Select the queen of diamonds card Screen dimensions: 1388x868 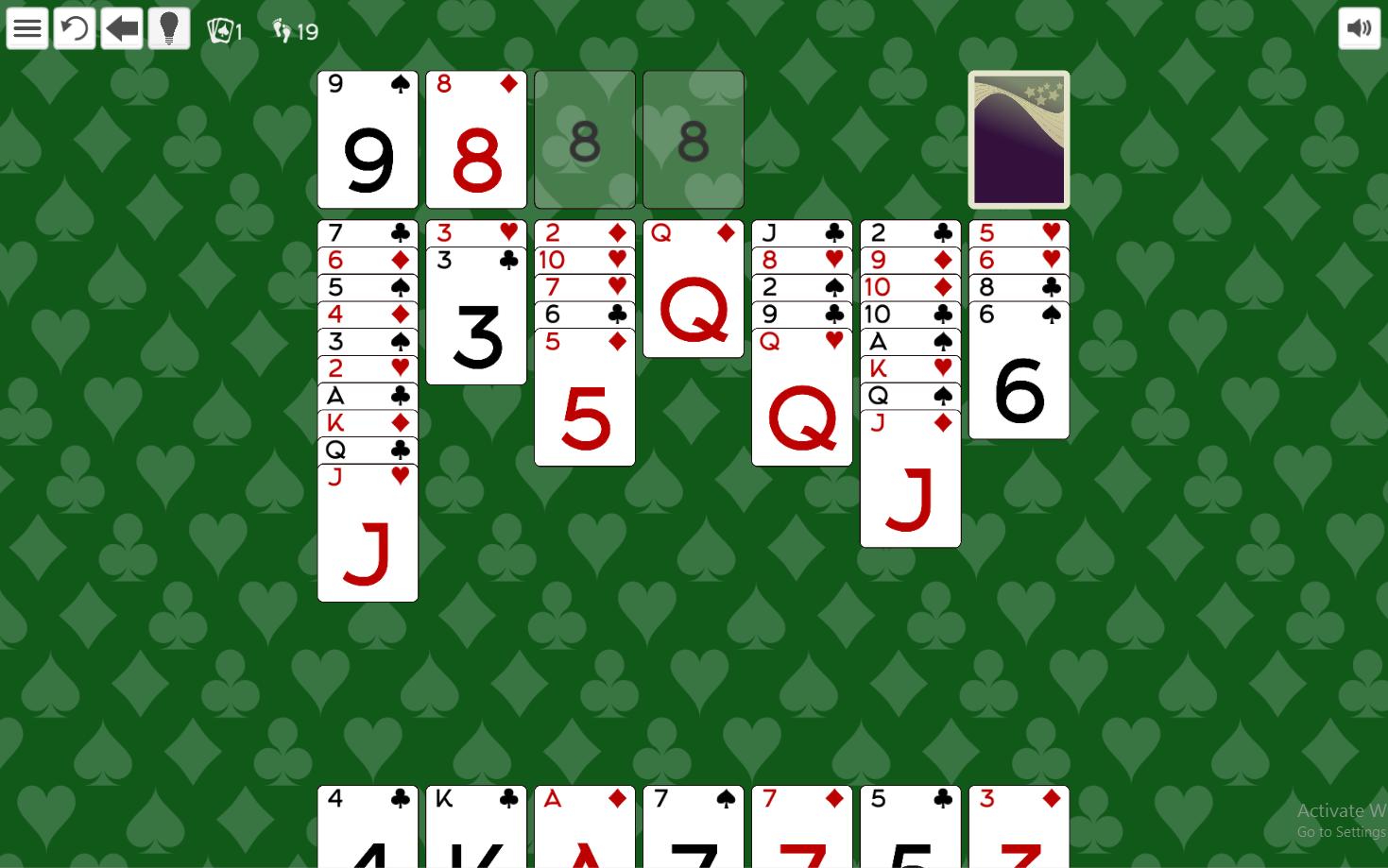(694, 290)
